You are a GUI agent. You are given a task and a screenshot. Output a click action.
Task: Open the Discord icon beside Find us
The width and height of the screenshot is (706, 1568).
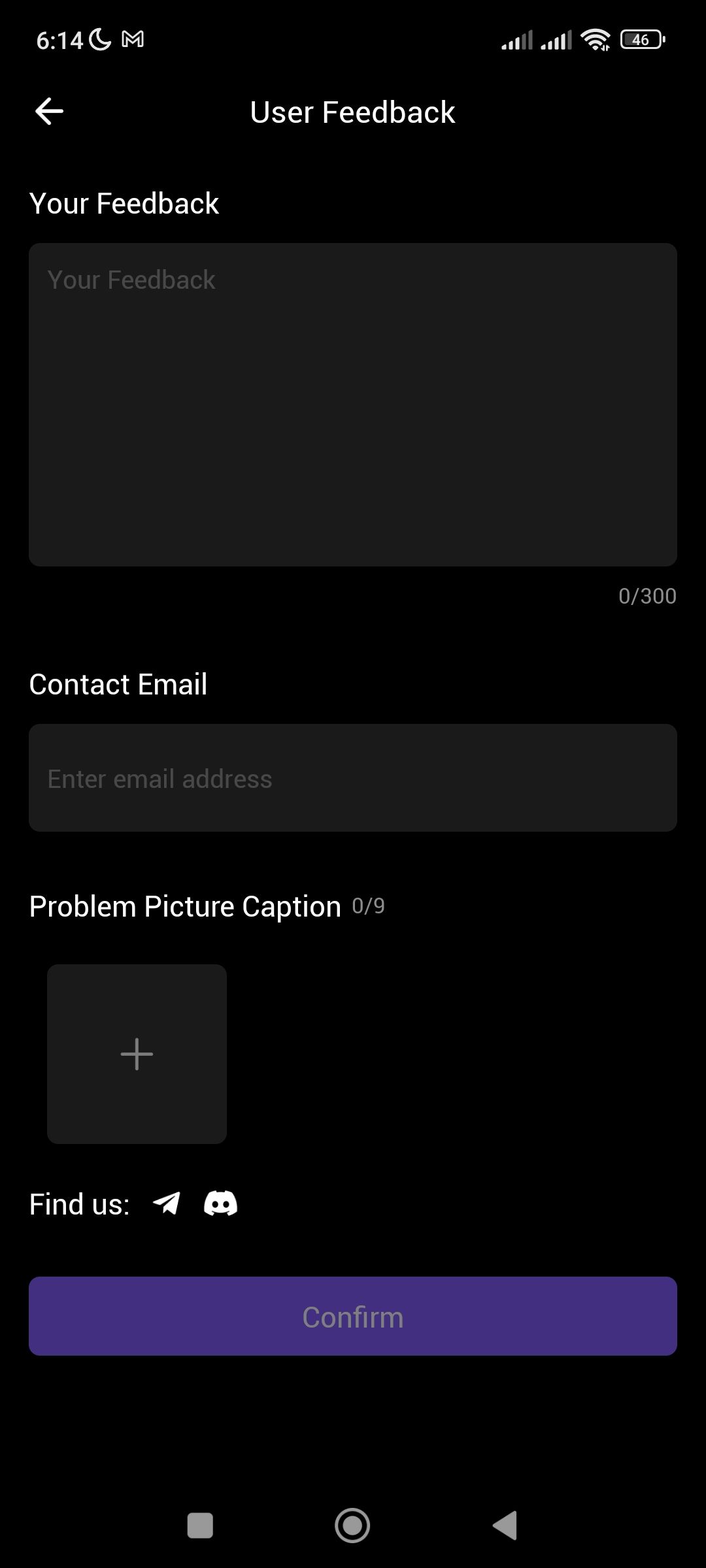pos(220,1203)
